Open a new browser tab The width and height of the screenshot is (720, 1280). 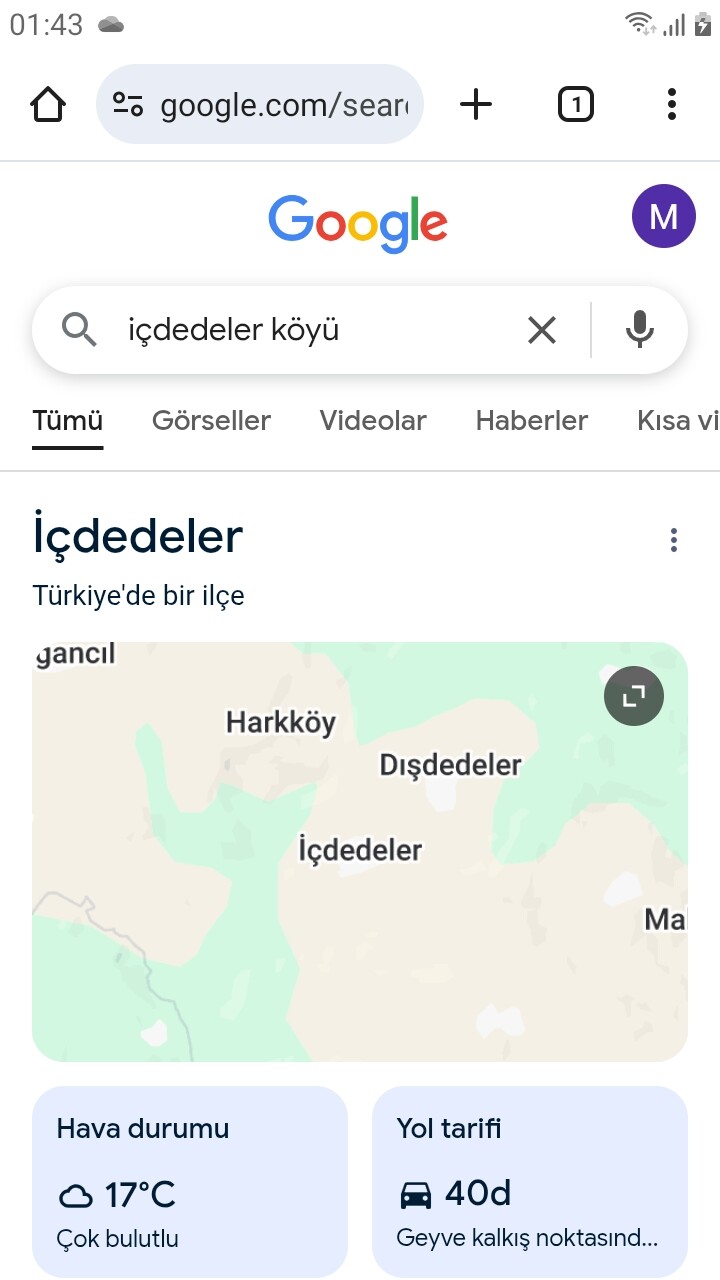click(x=476, y=104)
